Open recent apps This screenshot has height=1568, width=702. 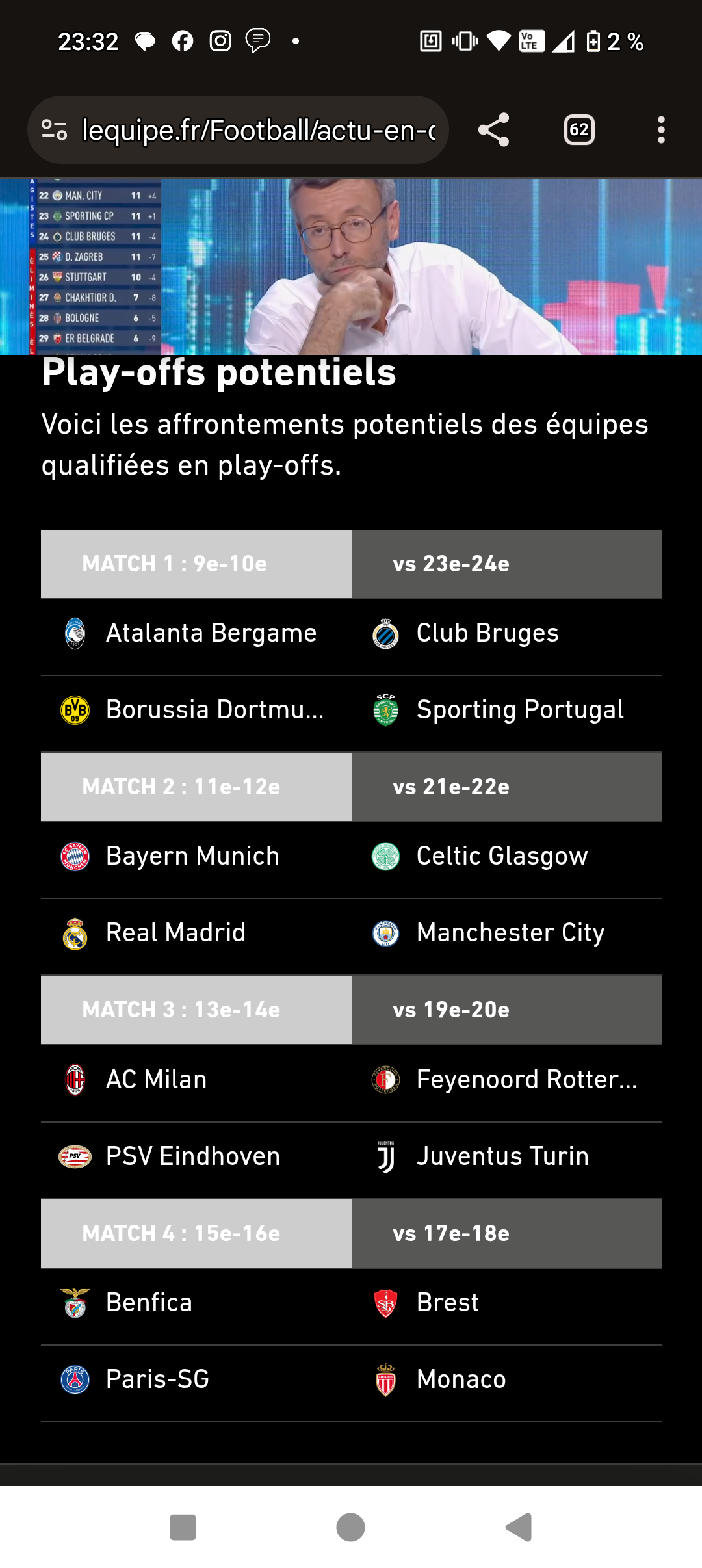click(x=183, y=1527)
